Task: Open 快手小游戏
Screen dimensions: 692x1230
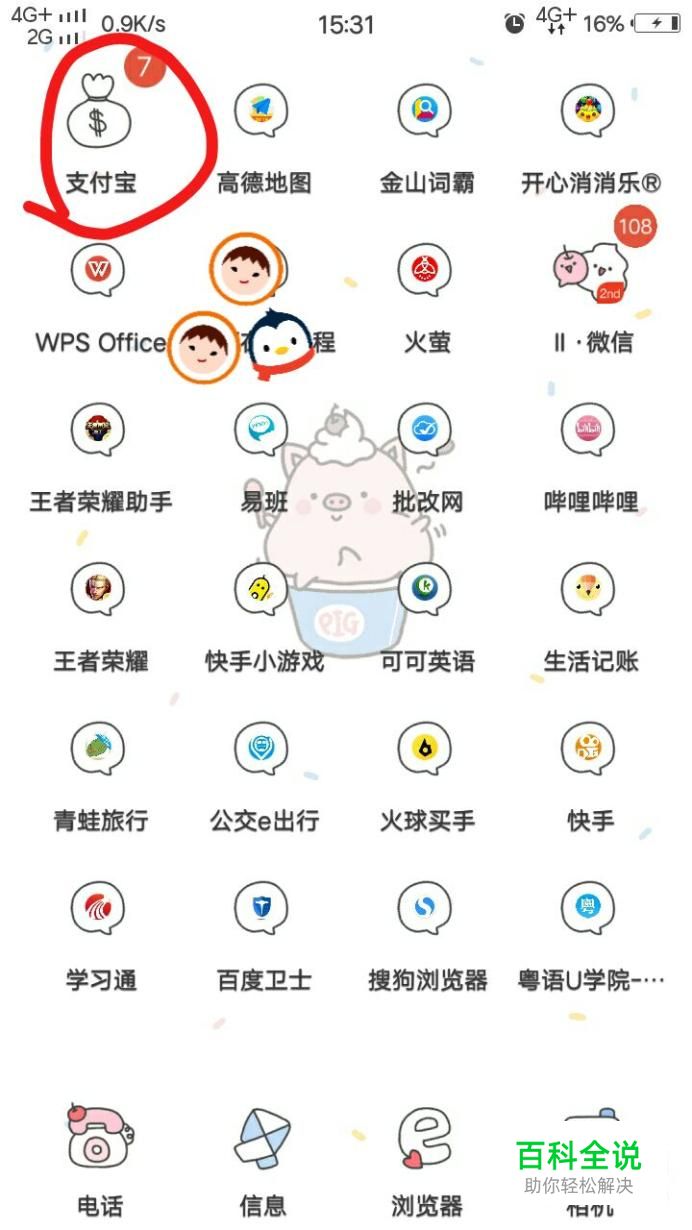Action: tap(262, 589)
